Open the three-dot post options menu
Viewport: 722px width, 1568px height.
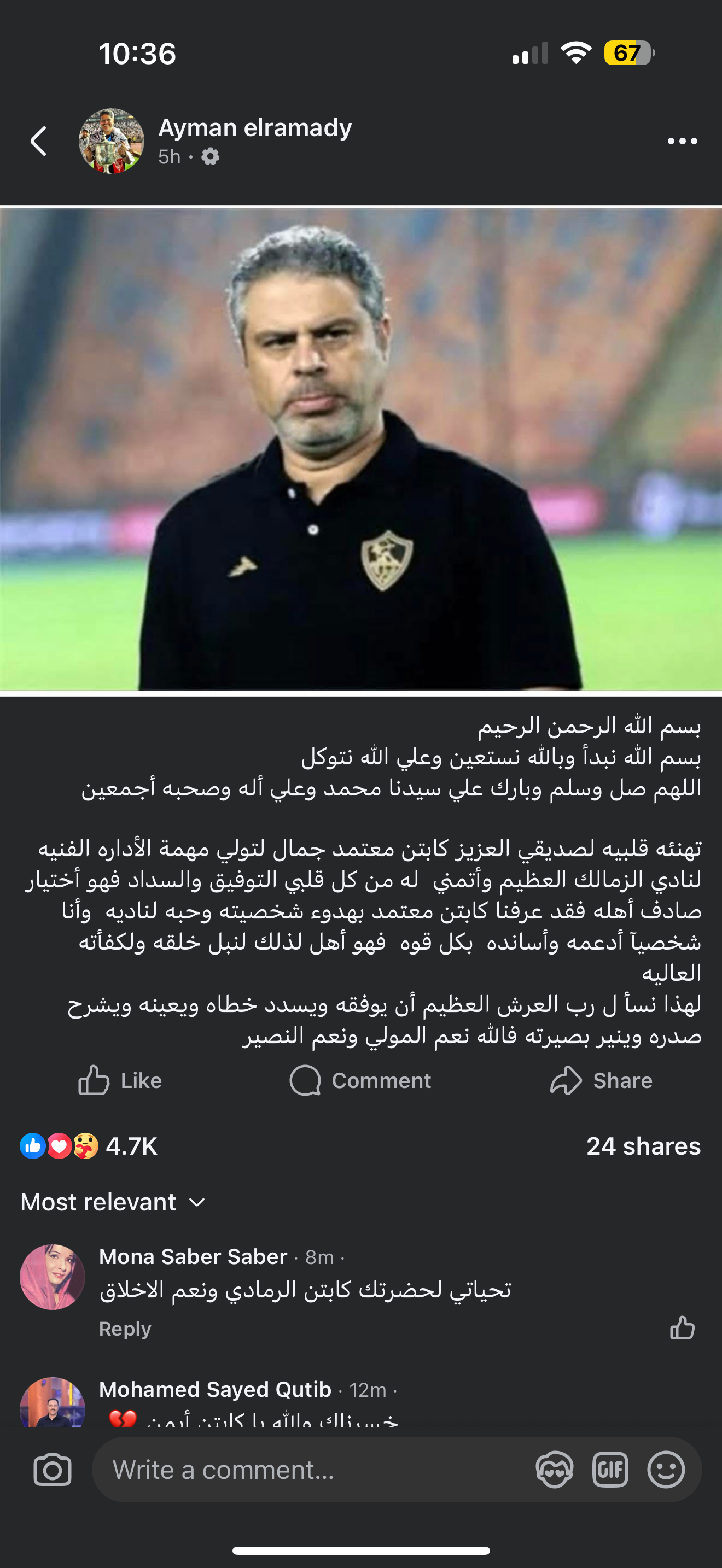(x=682, y=141)
